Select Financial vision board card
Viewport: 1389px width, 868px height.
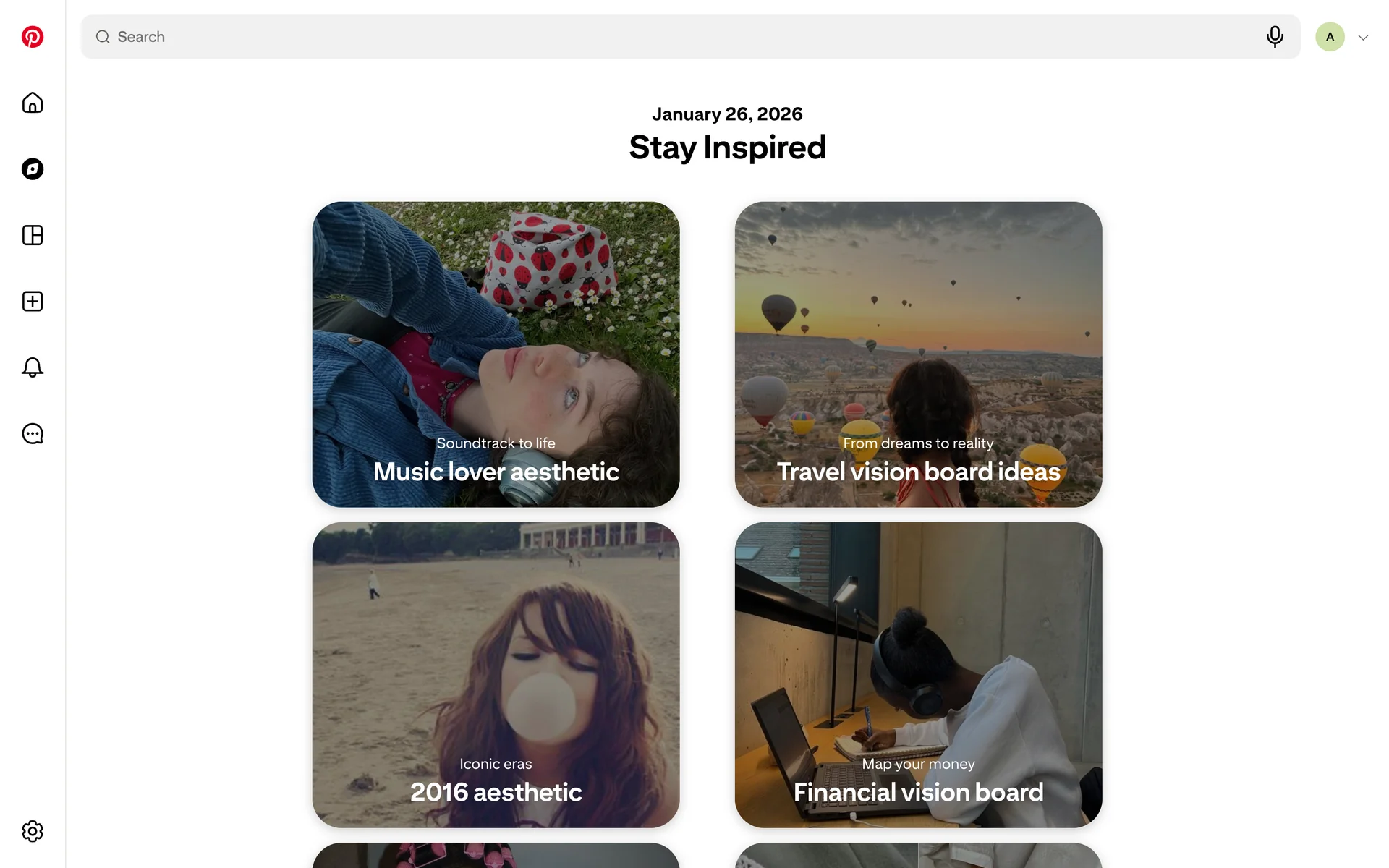pyautogui.click(x=918, y=675)
